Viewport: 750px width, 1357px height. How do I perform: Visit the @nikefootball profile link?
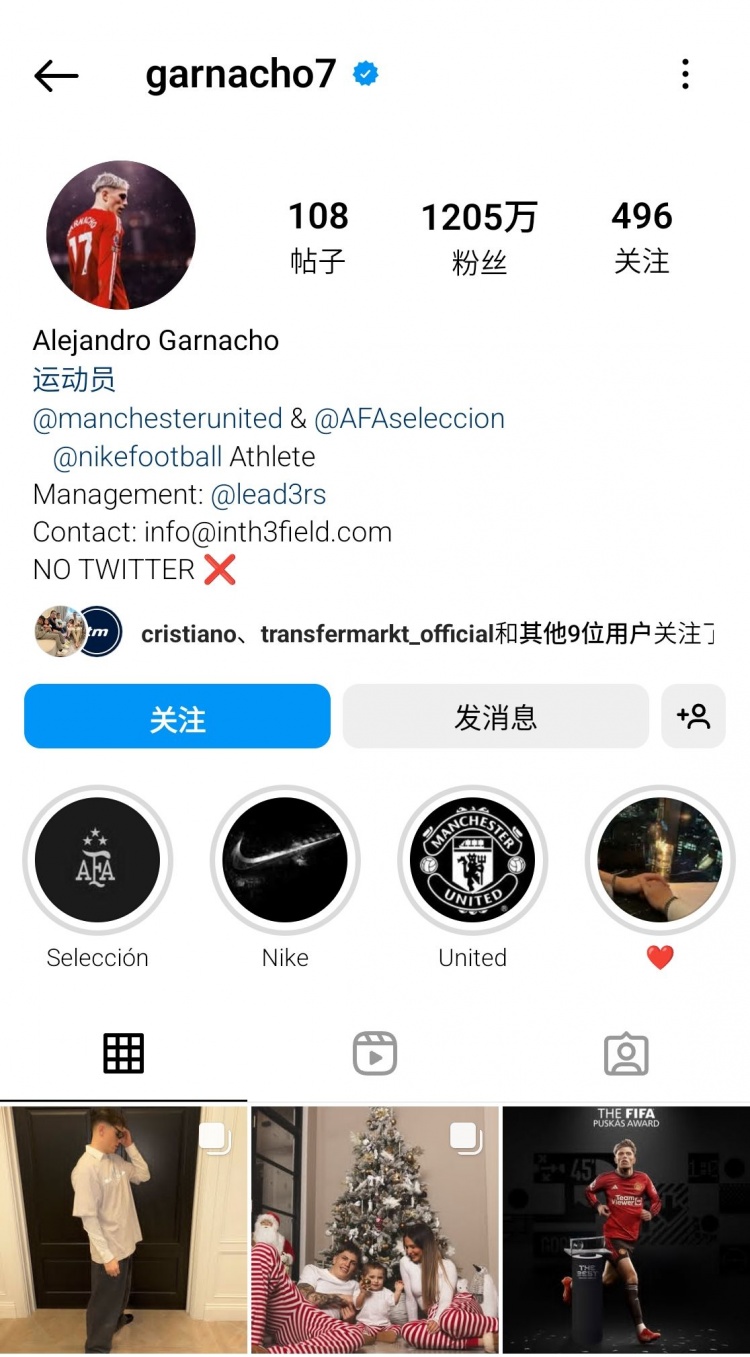coord(137,457)
